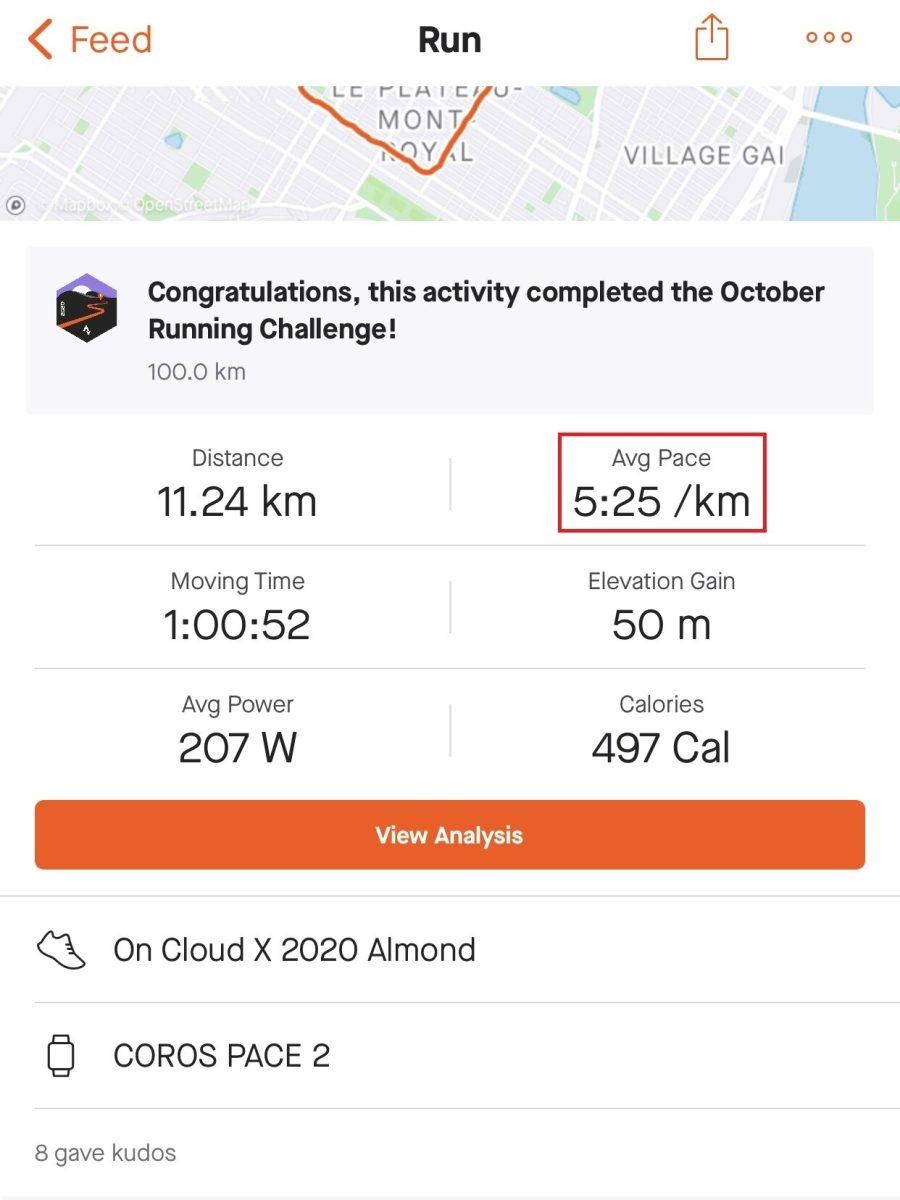View the 8 people who gave kudos
This screenshot has width=900, height=1200.
pyautogui.click(x=106, y=1153)
